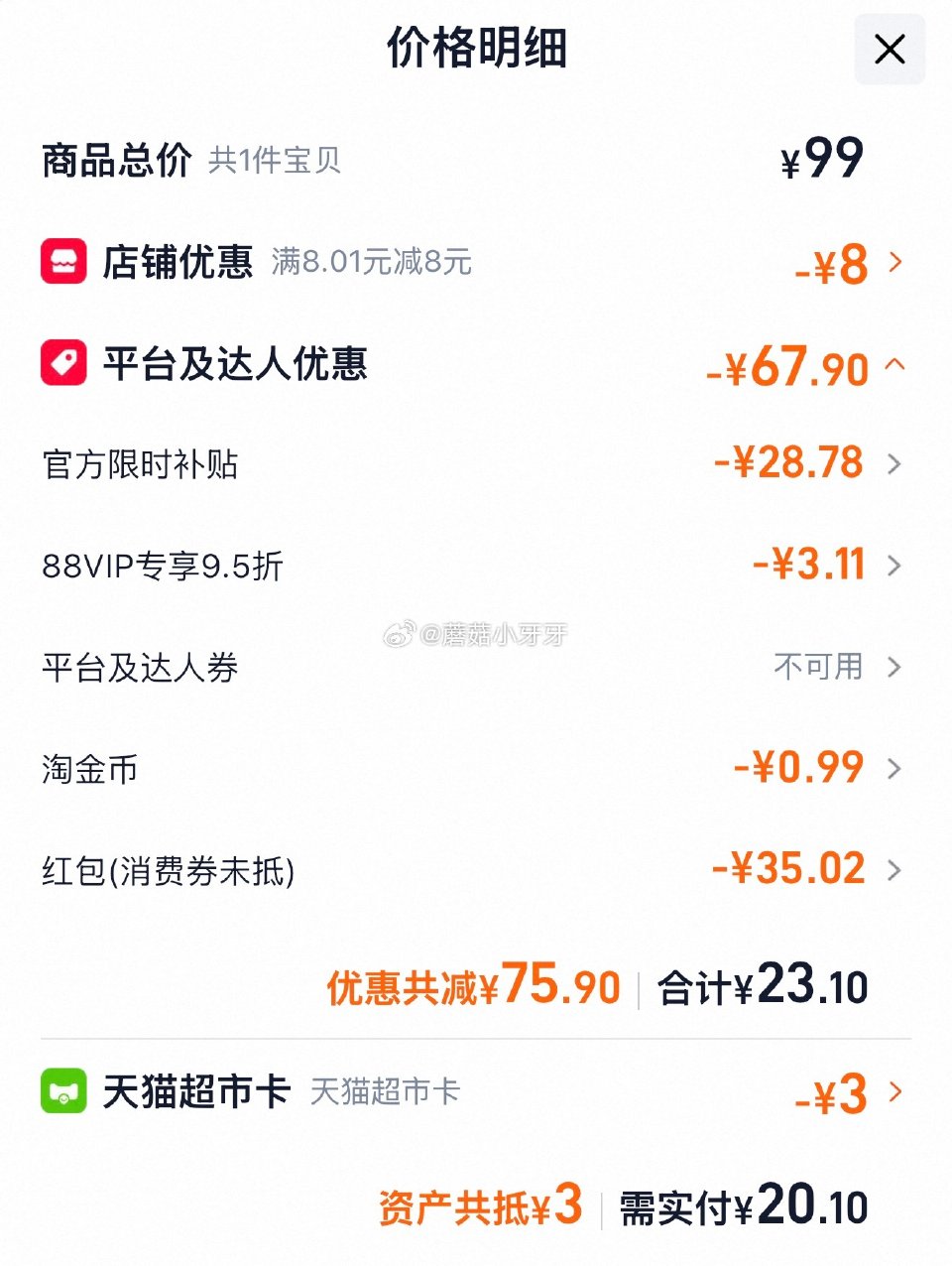952x1266 pixels.
Task: Click the 天猫超市卡 green card icon
Action: tap(64, 1091)
